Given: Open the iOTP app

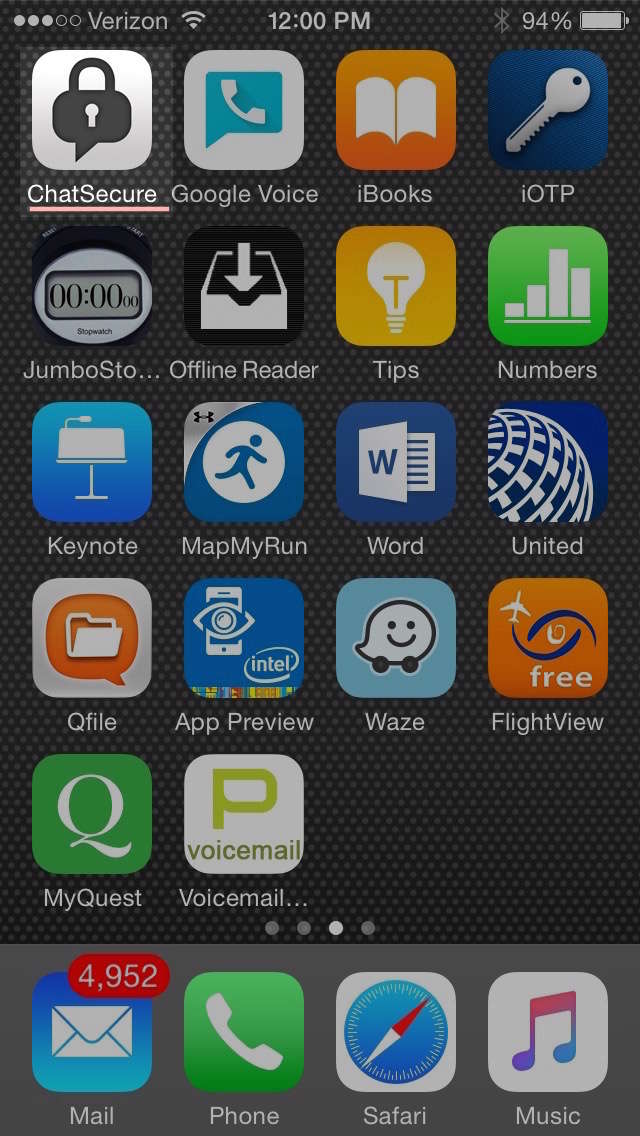Looking at the screenshot, I should tap(548, 110).
